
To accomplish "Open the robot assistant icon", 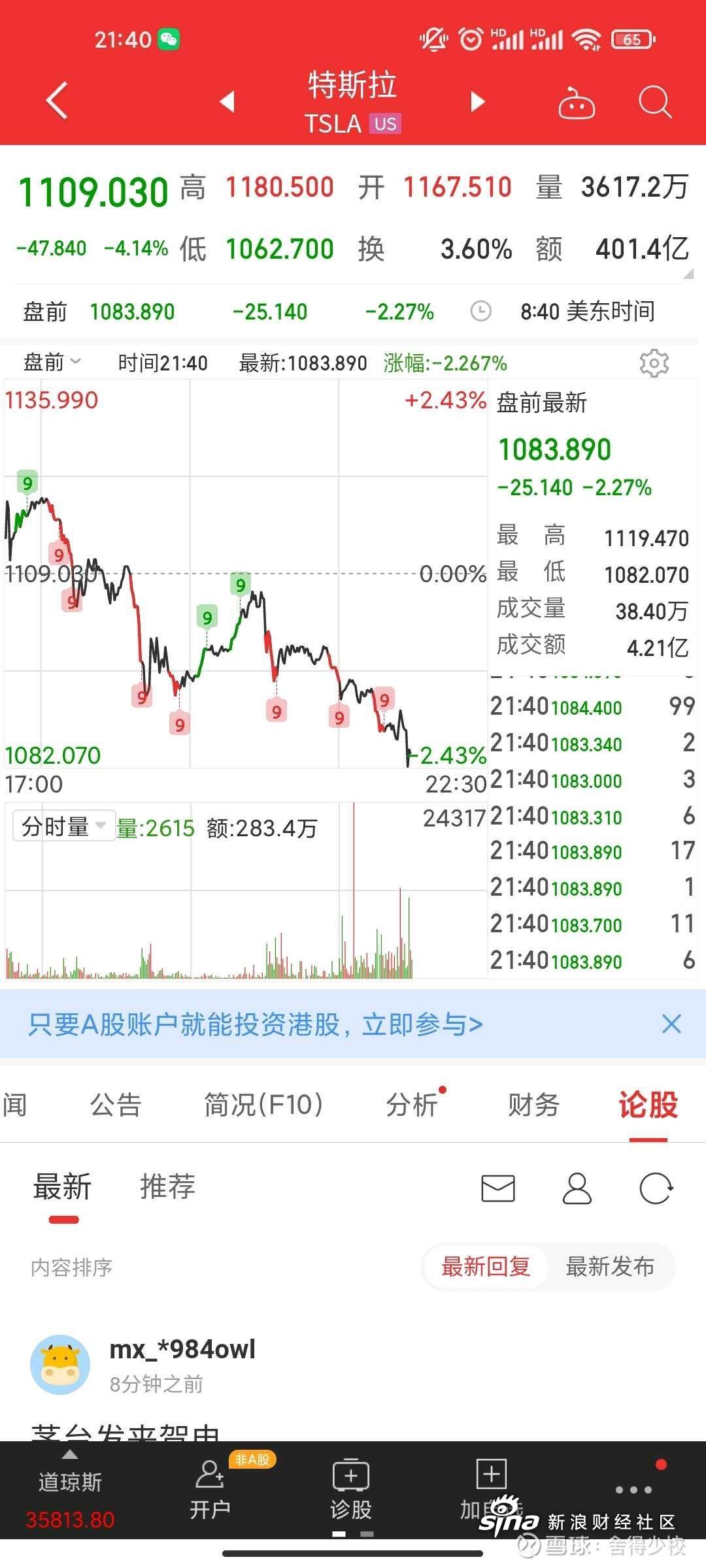I will click(577, 103).
